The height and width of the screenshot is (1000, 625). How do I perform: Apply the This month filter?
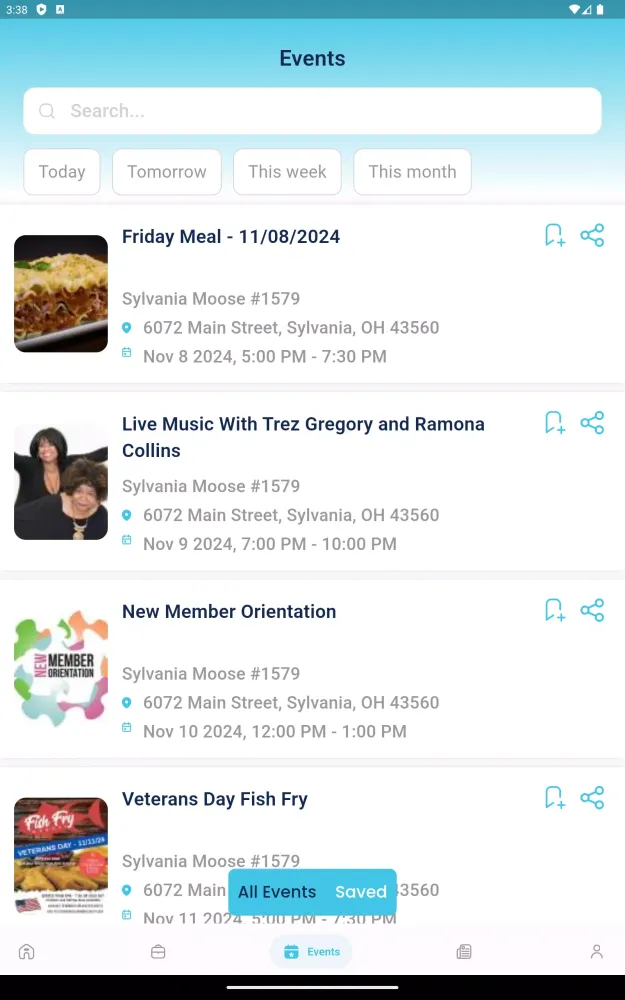412,172
